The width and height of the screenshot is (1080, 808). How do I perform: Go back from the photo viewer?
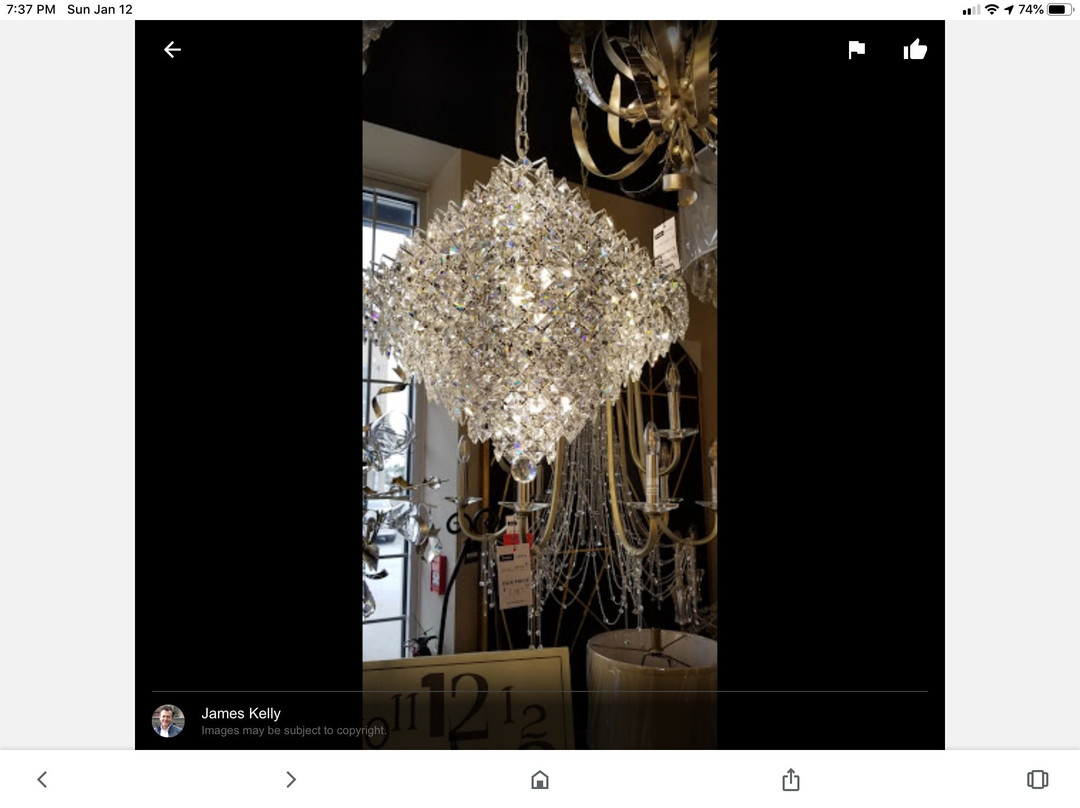pos(172,50)
